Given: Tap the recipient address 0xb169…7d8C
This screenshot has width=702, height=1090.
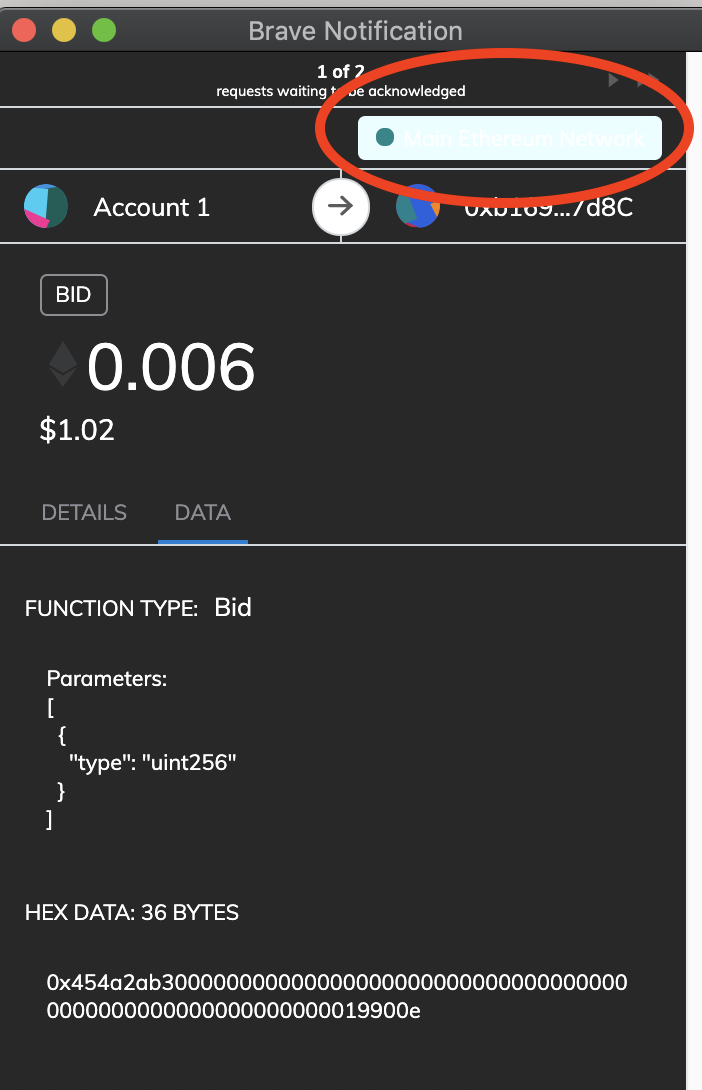Looking at the screenshot, I should pos(546,207).
